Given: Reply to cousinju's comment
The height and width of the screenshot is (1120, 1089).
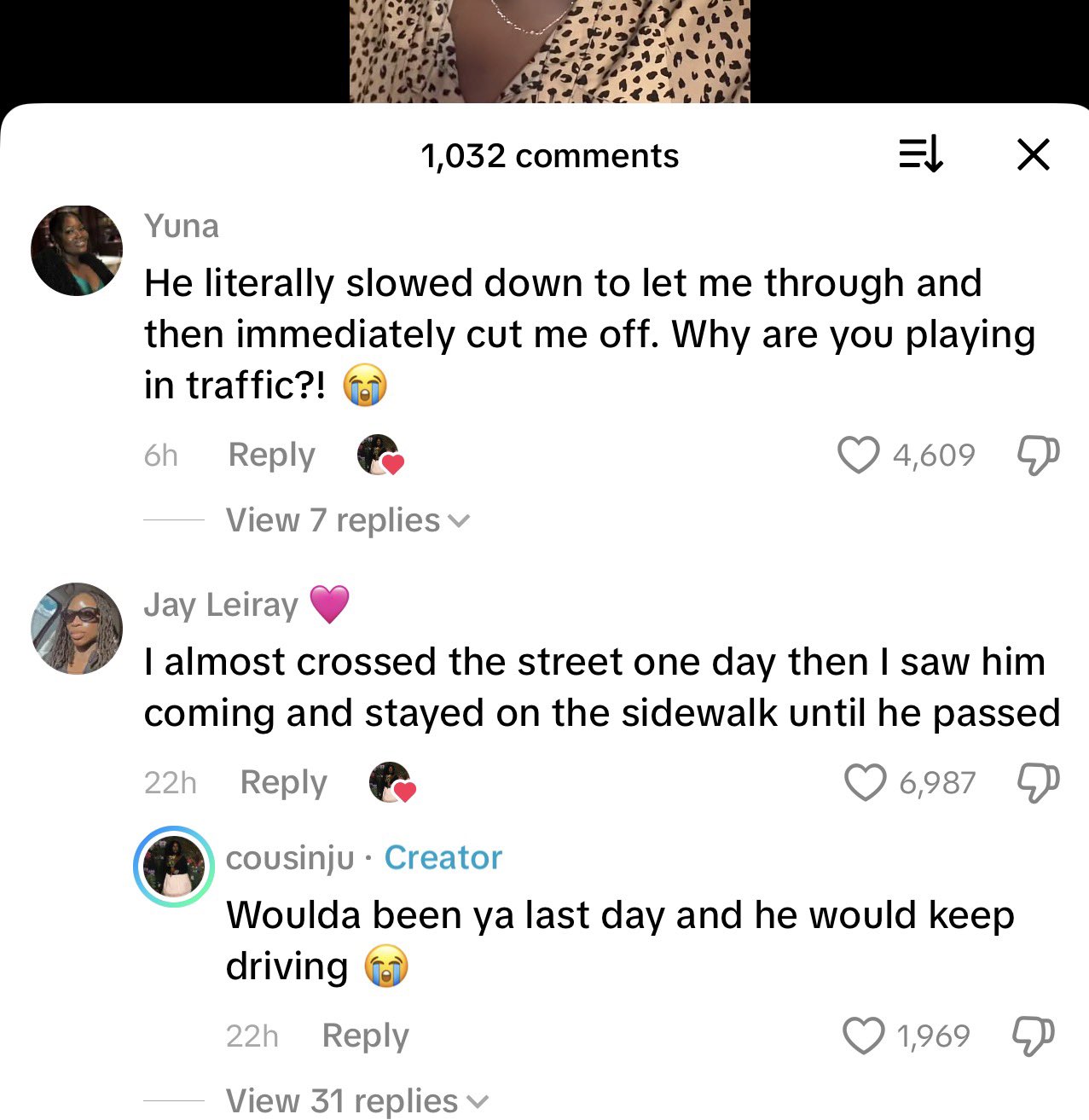Looking at the screenshot, I should pyautogui.click(x=365, y=1036).
